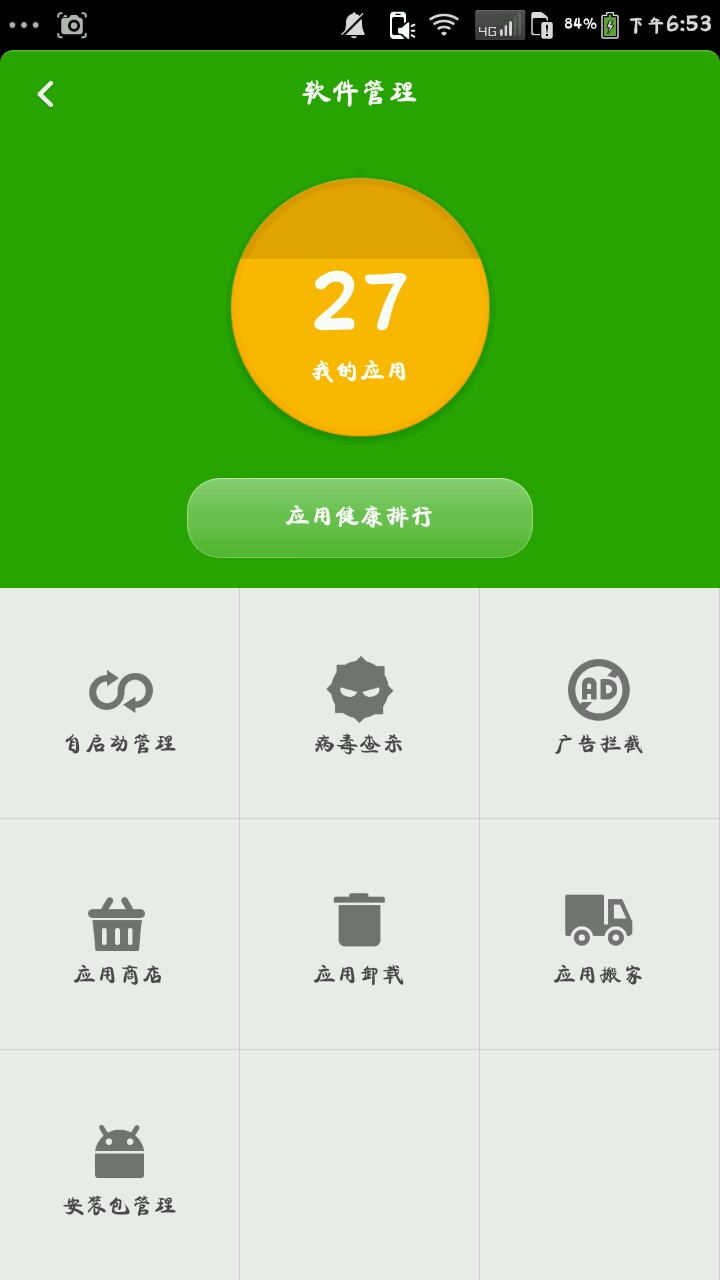This screenshot has height=1280, width=720.
Task: Open 自启动管理 option
Action: pyautogui.click(x=120, y=704)
